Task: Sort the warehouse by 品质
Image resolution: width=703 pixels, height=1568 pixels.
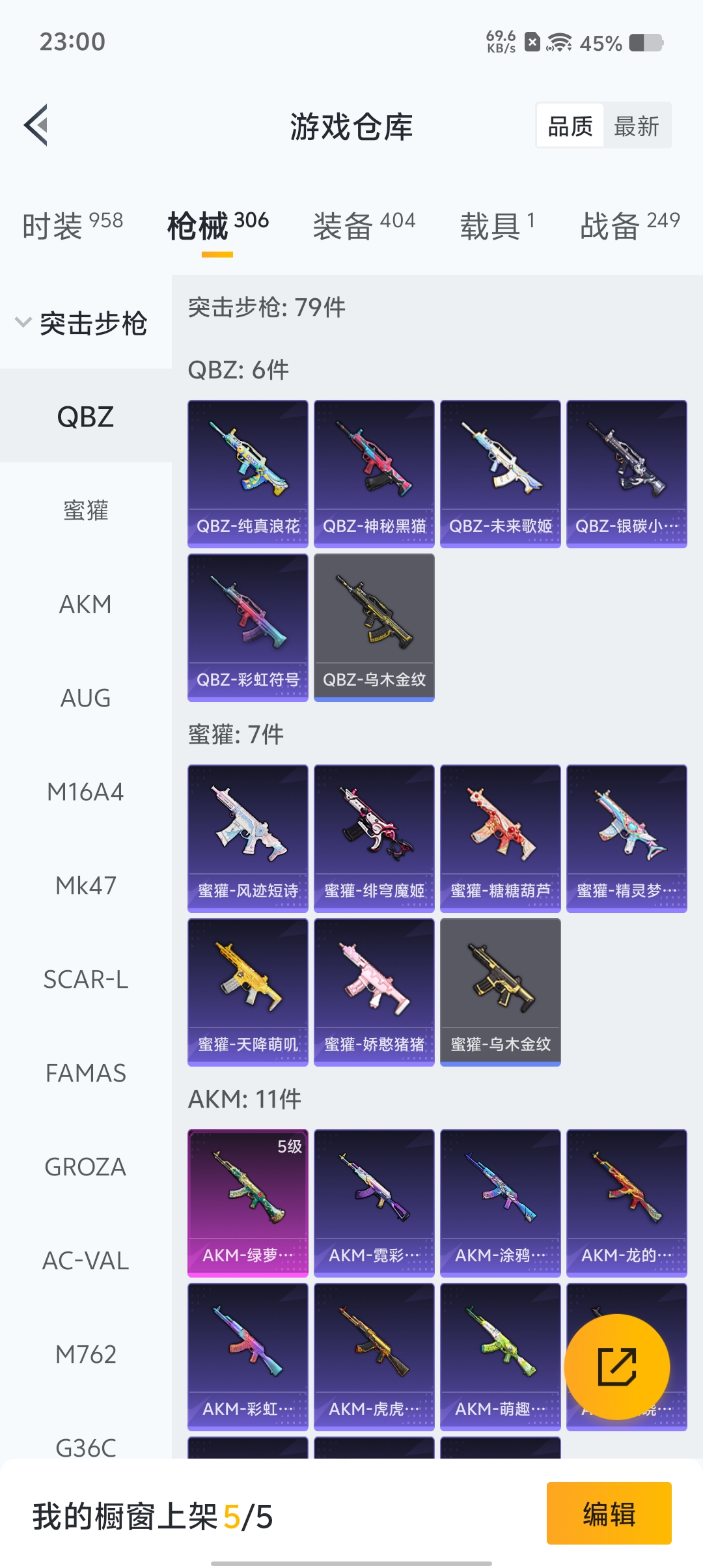Action: click(x=570, y=126)
